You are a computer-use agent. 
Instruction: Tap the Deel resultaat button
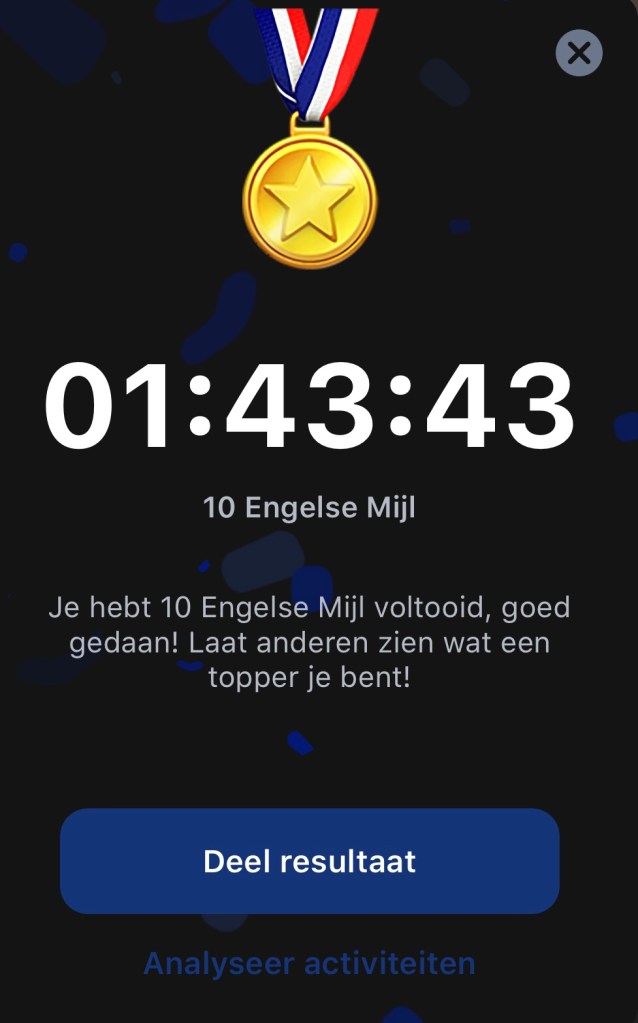(x=309, y=861)
